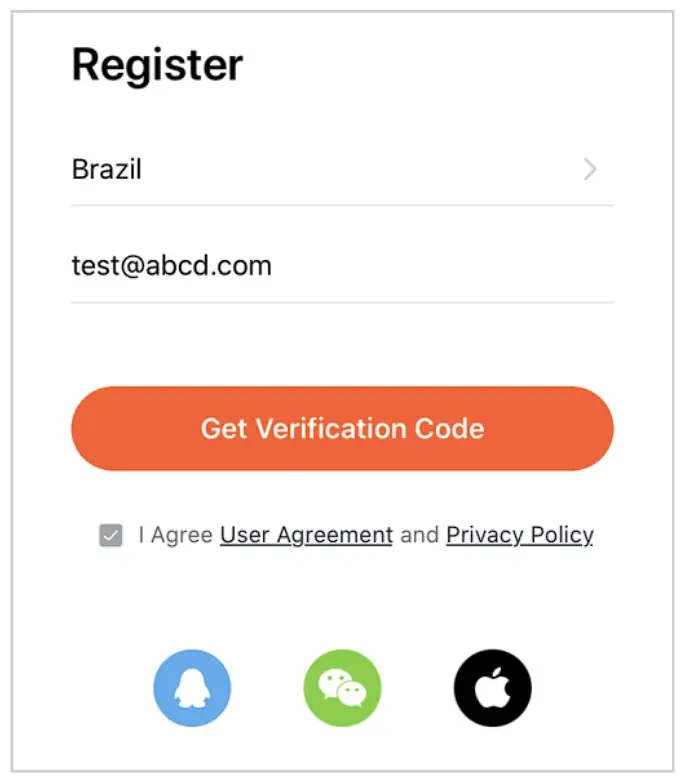Sign in with the QQ penguin icon
This screenshot has width=684, height=782.
[x=192, y=688]
